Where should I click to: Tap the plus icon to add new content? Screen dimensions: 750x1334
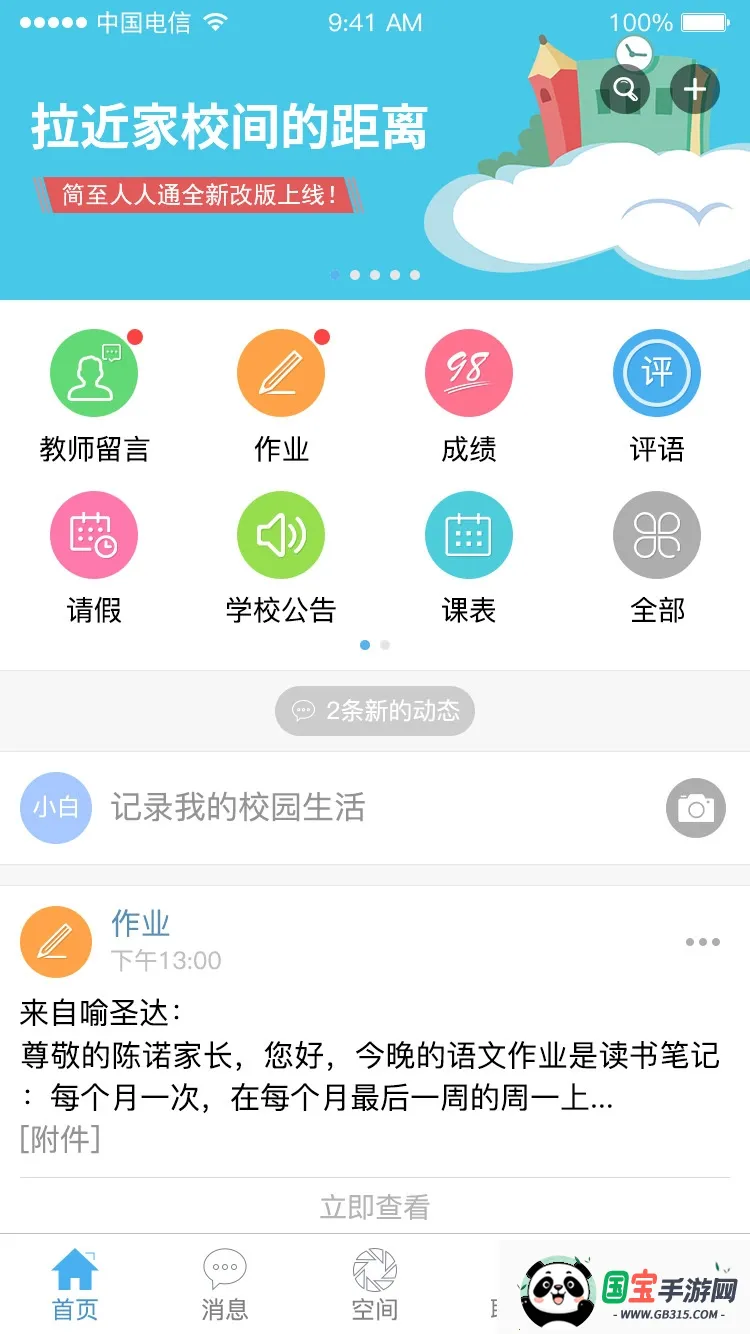click(695, 89)
